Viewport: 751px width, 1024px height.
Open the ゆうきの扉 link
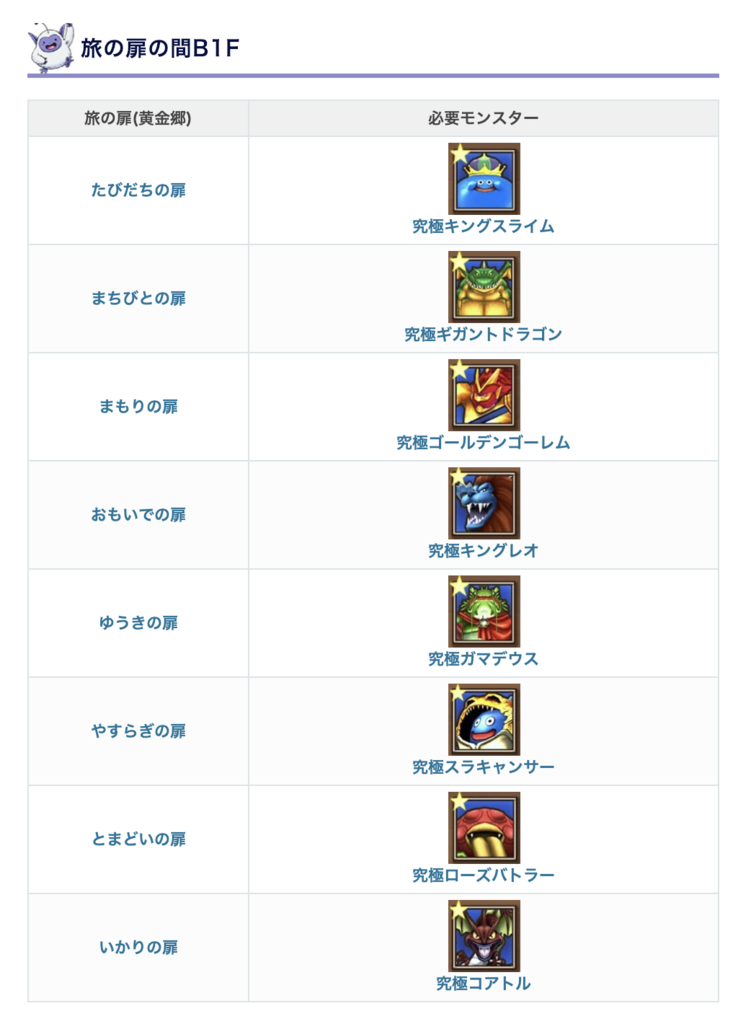point(136,622)
